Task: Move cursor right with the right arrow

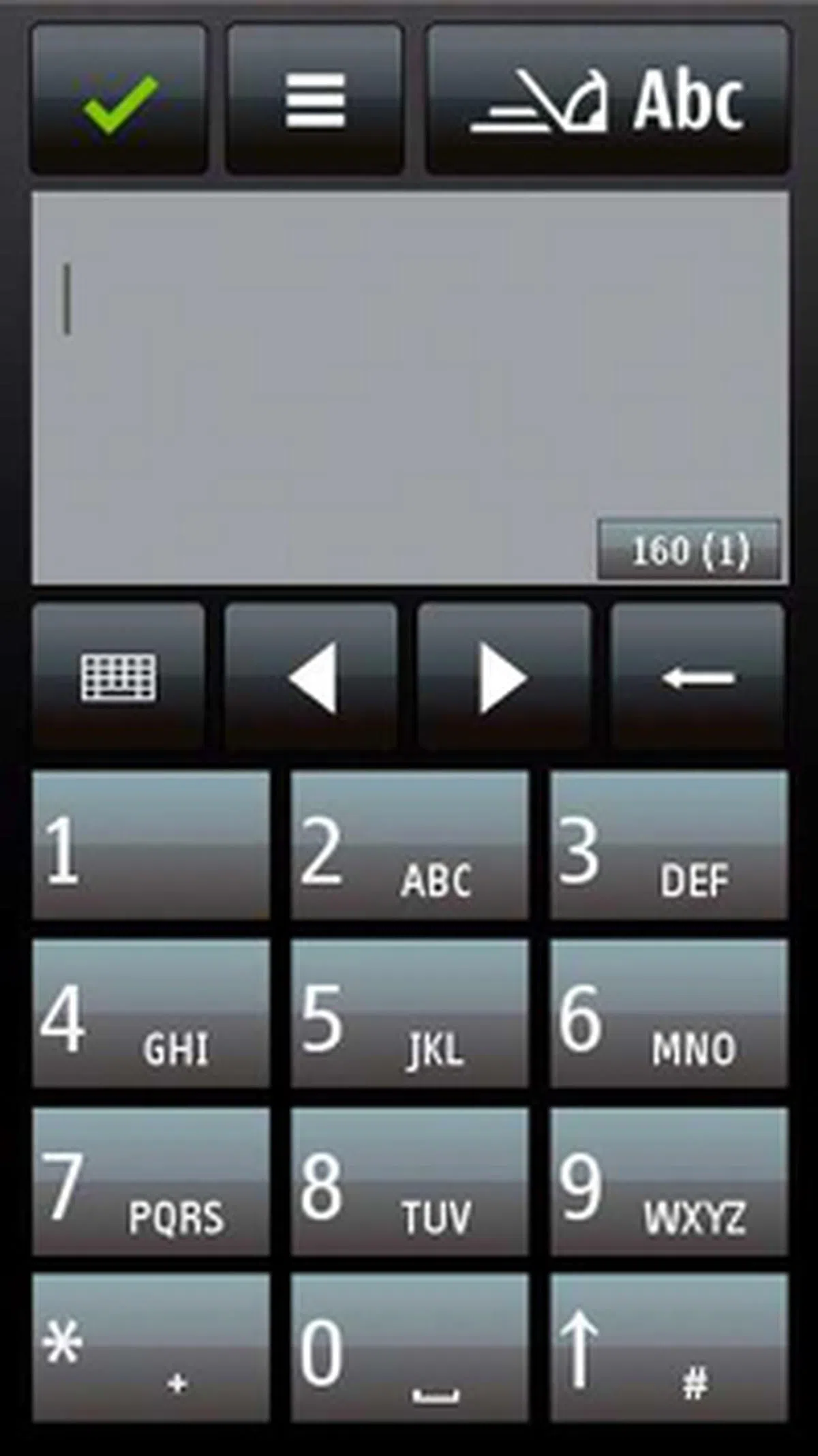Action: 504,677
